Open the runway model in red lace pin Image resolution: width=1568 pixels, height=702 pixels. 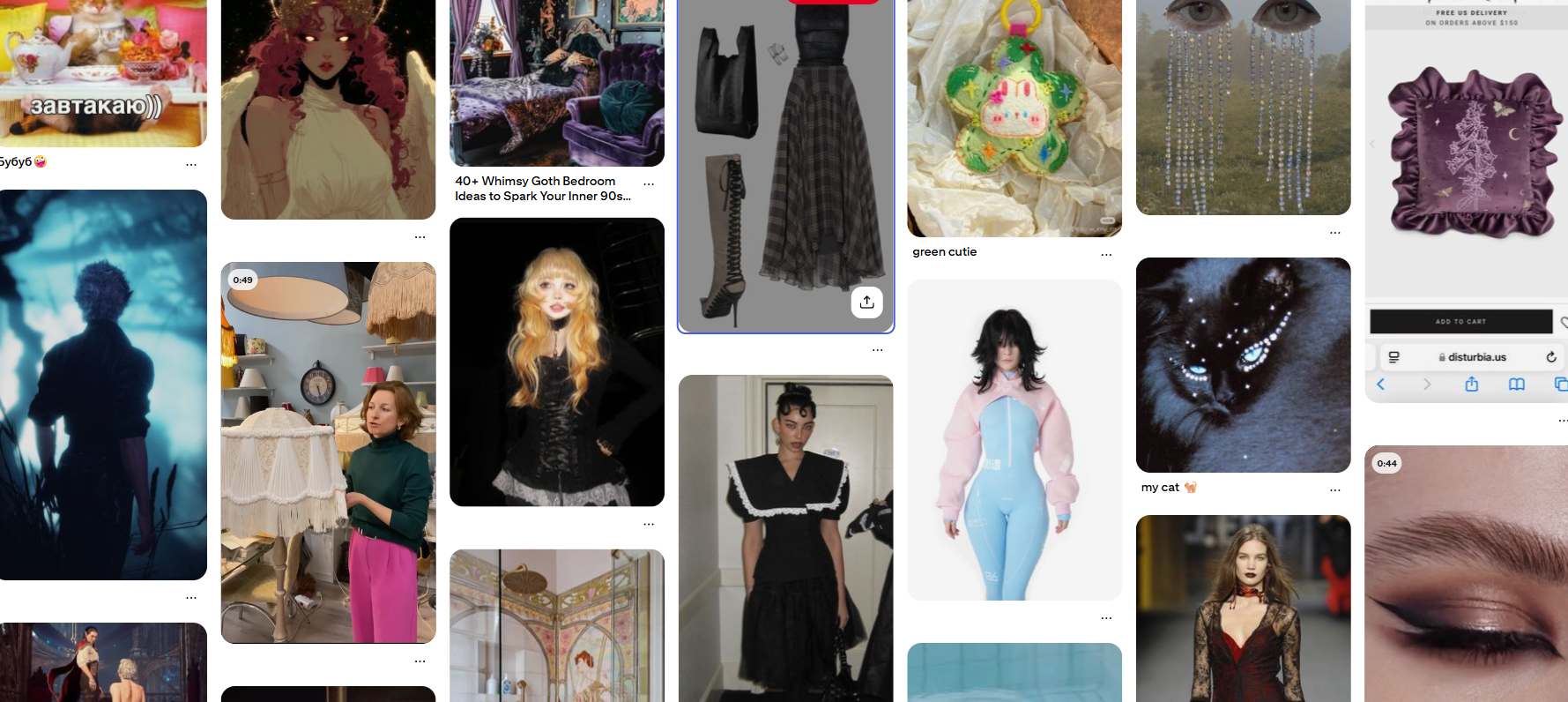click(x=1243, y=609)
